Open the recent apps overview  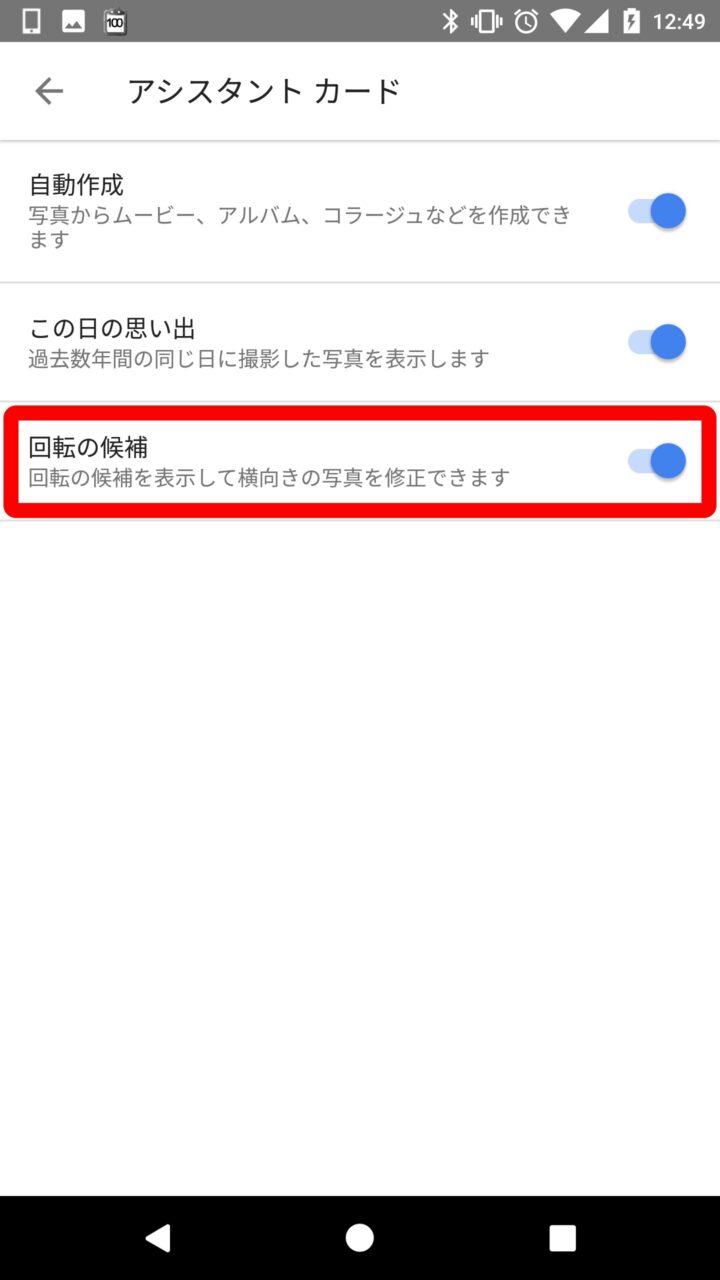[x=562, y=1238]
